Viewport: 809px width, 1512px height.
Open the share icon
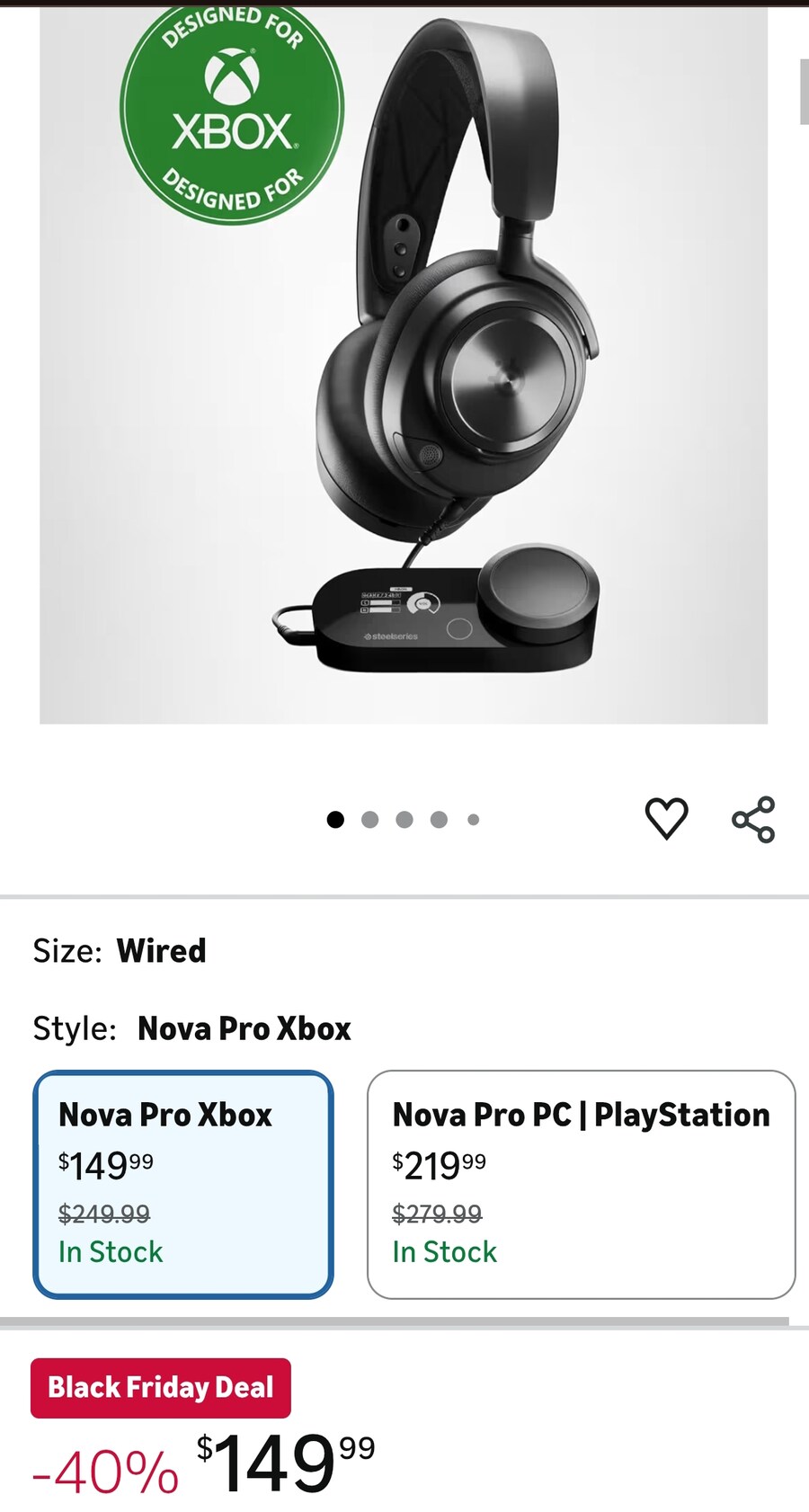(753, 819)
